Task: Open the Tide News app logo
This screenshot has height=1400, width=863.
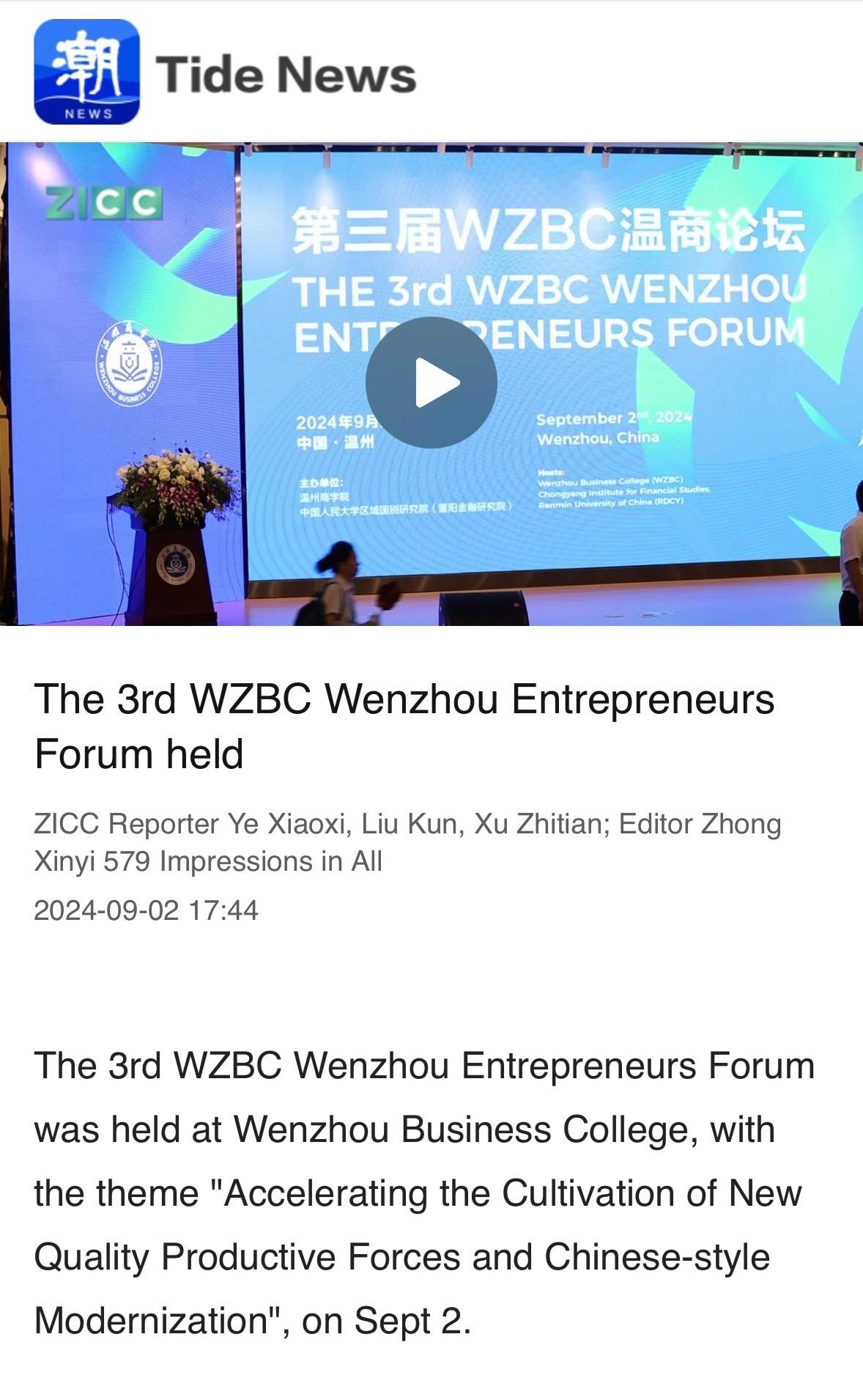Action: pyautogui.click(x=86, y=72)
